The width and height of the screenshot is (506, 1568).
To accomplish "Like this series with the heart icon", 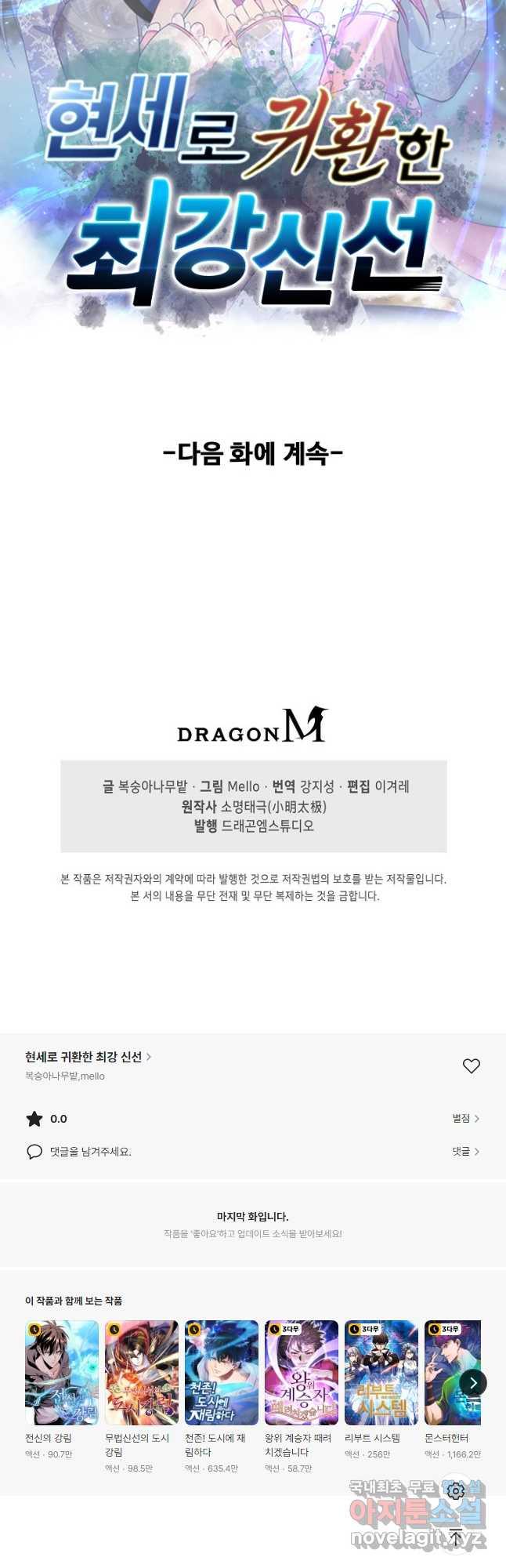I will point(471,1066).
